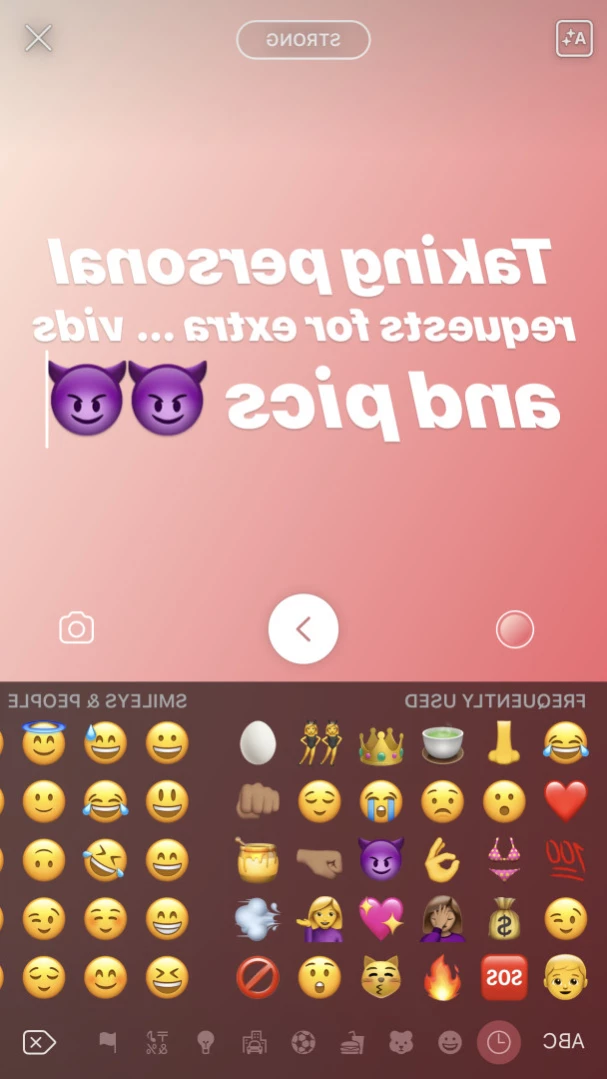Open the animals bear emoji category
This screenshot has height=1079, width=607.
pyautogui.click(x=401, y=1043)
